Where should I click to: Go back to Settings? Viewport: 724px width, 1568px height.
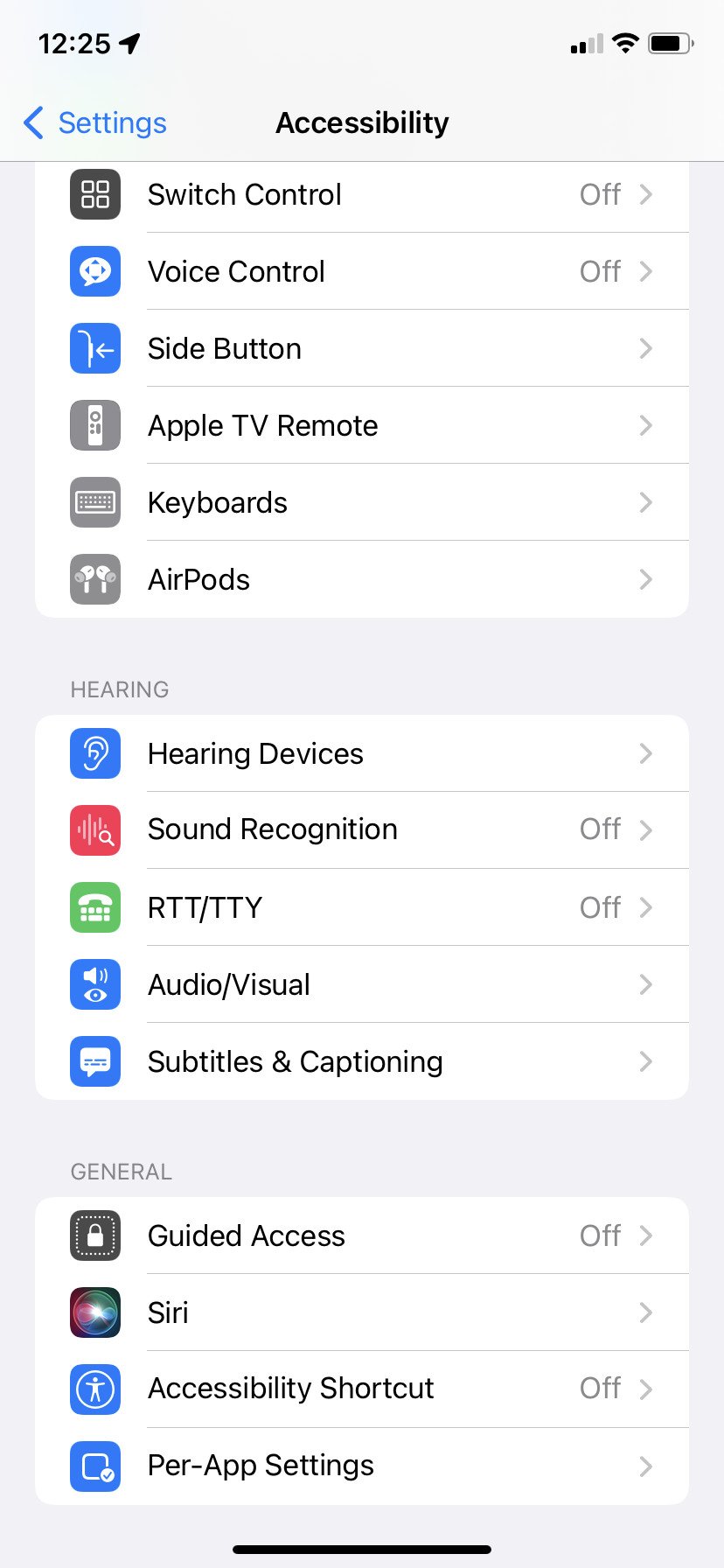tap(96, 123)
